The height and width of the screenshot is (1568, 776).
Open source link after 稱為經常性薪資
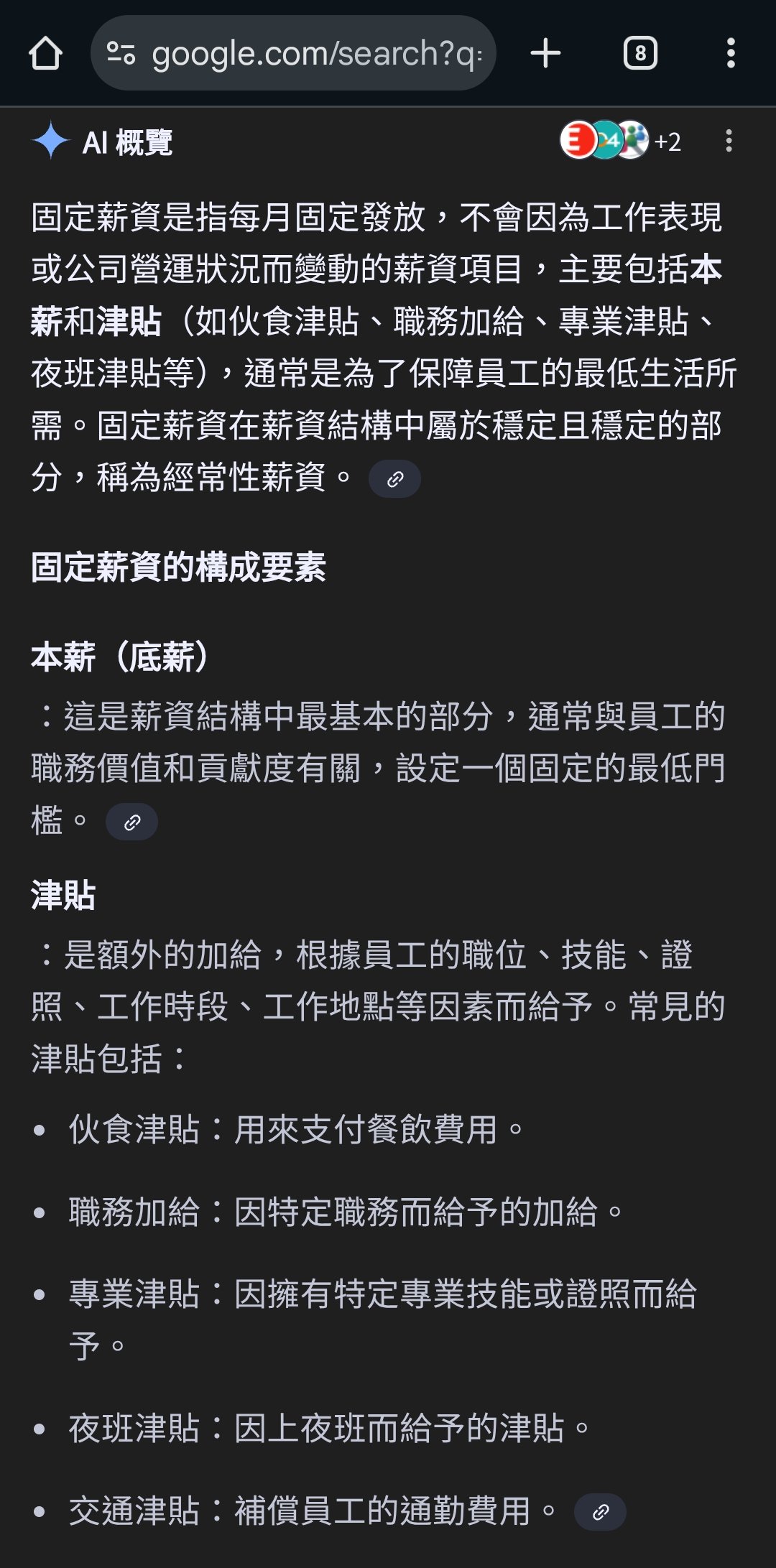(394, 479)
